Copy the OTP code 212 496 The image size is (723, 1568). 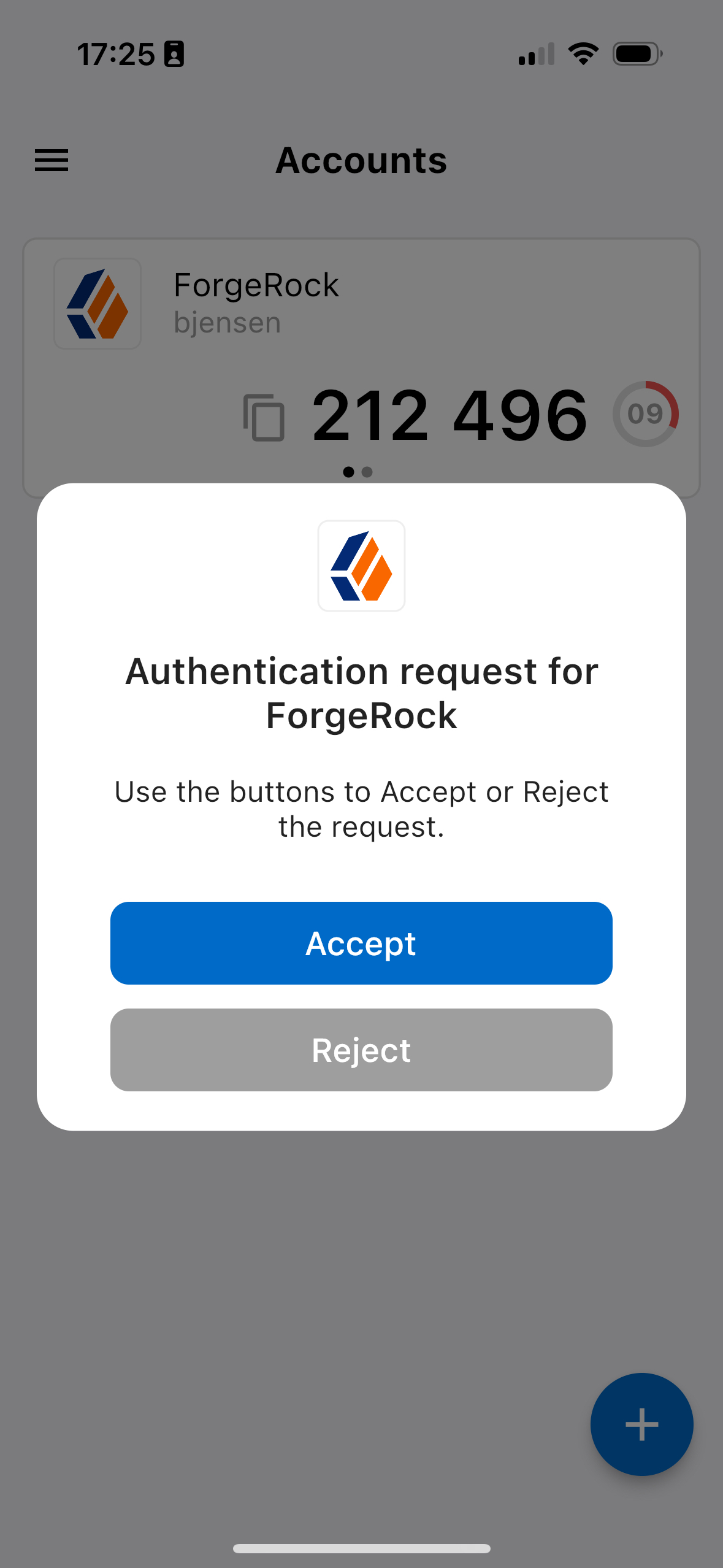pos(264,415)
